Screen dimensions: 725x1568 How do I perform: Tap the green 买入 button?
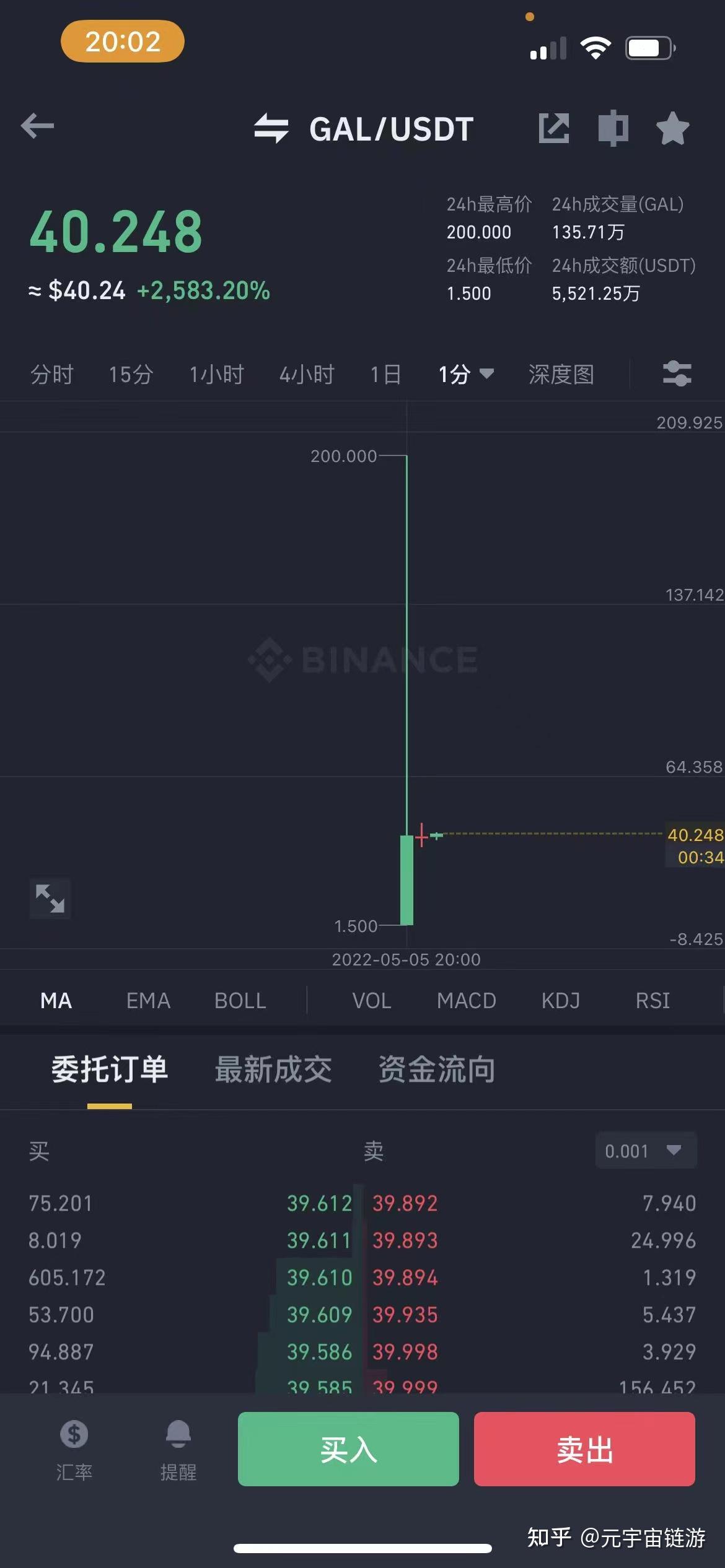pos(348,1449)
